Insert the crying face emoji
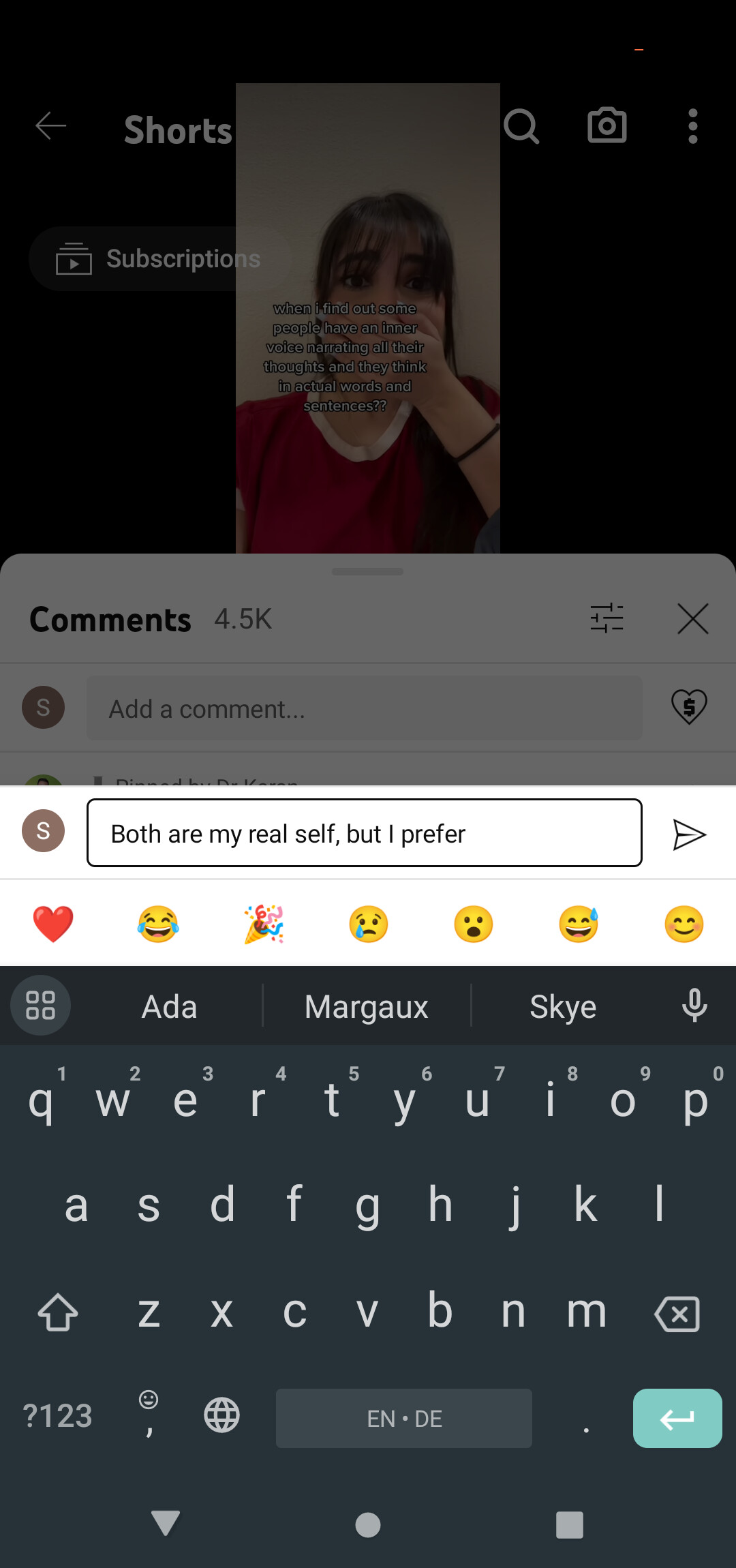Viewport: 736px width, 1568px height. click(x=369, y=924)
